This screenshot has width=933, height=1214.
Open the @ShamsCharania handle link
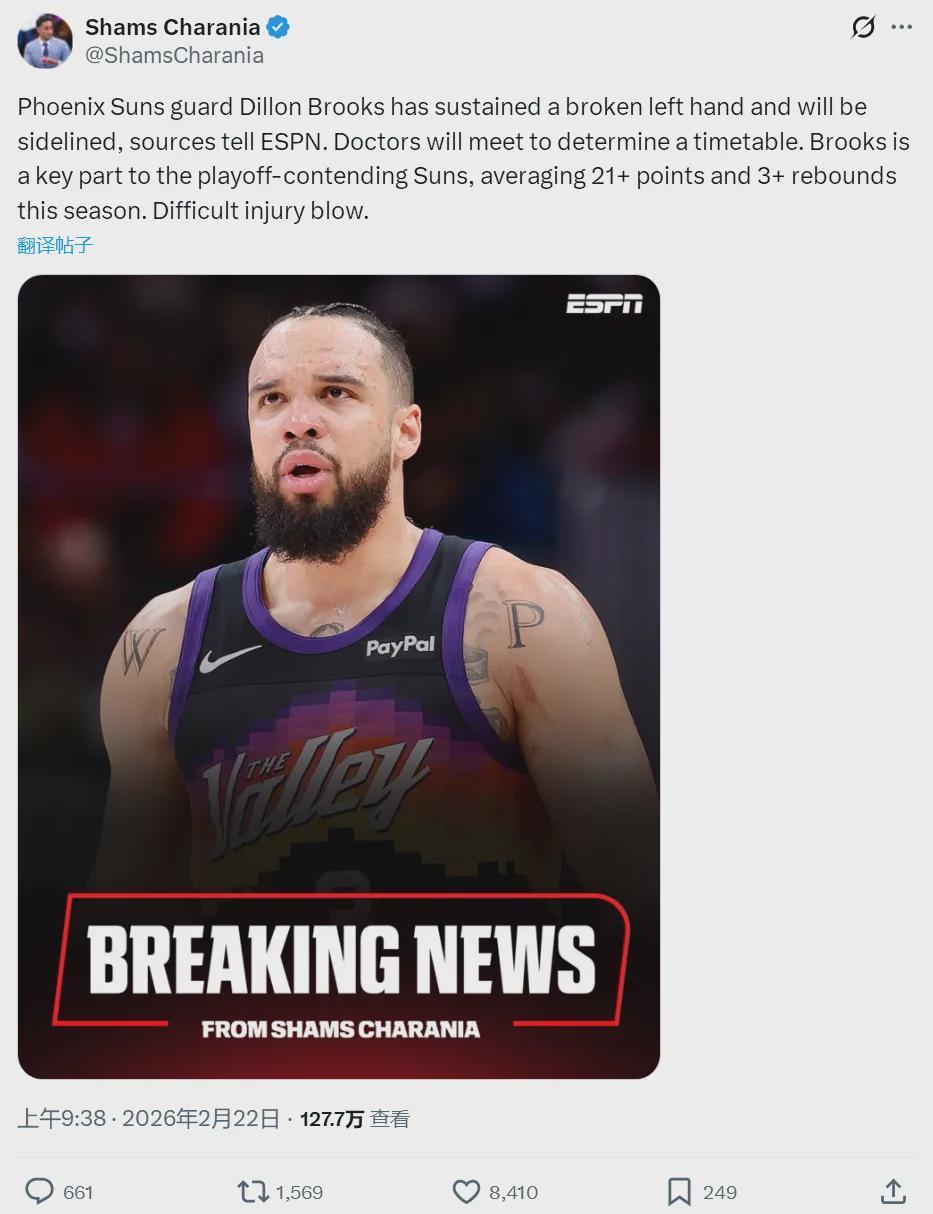(174, 56)
